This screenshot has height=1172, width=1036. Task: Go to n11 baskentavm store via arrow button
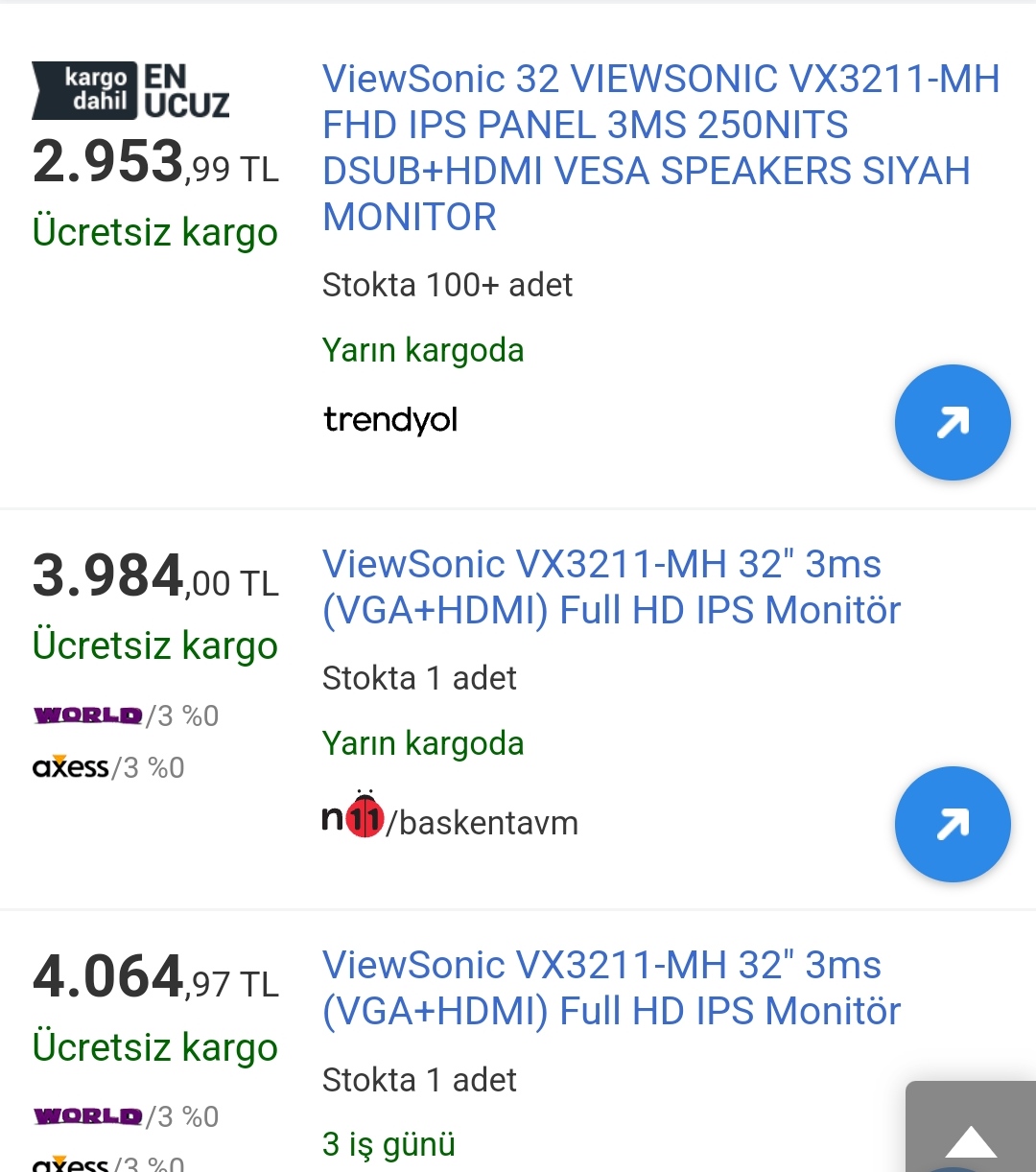[x=952, y=824]
